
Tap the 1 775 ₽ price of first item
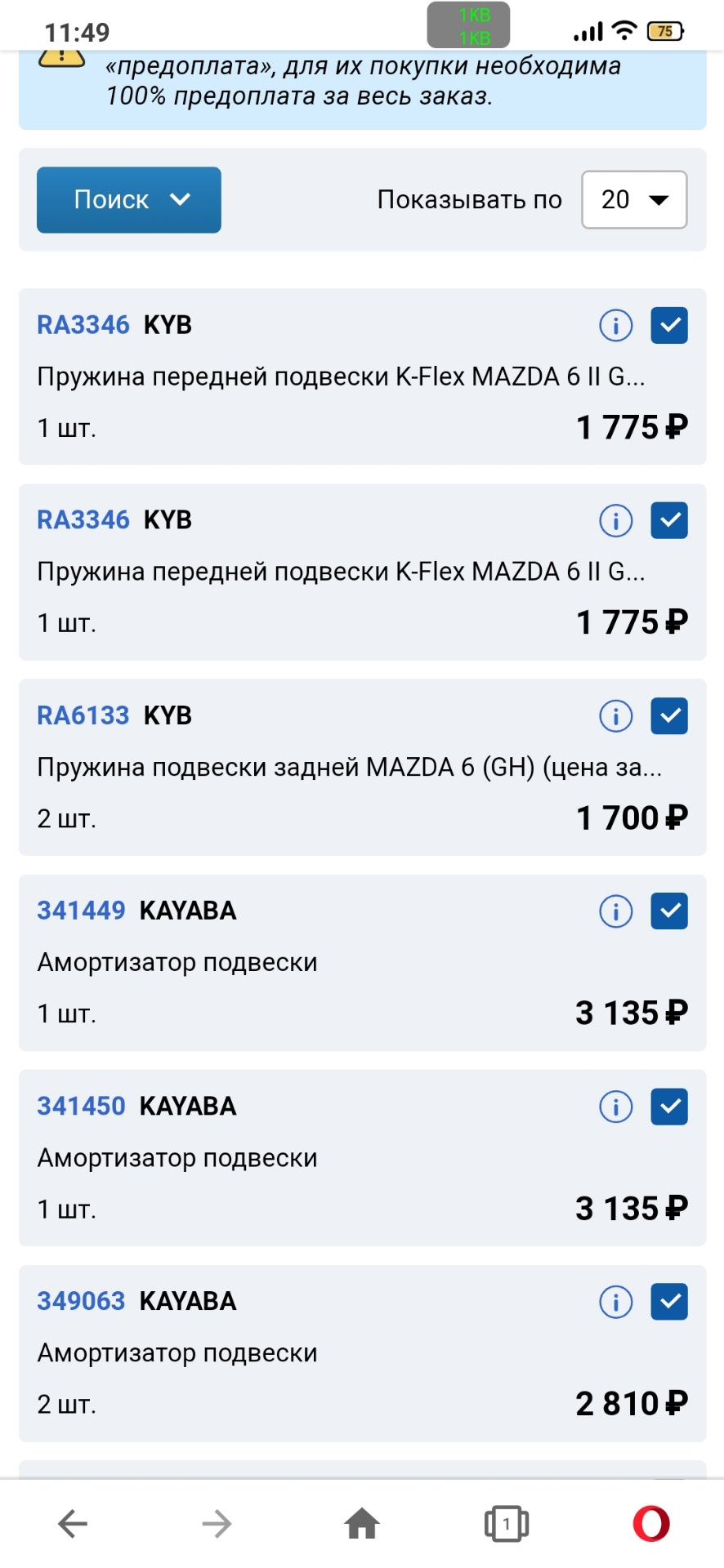632,426
